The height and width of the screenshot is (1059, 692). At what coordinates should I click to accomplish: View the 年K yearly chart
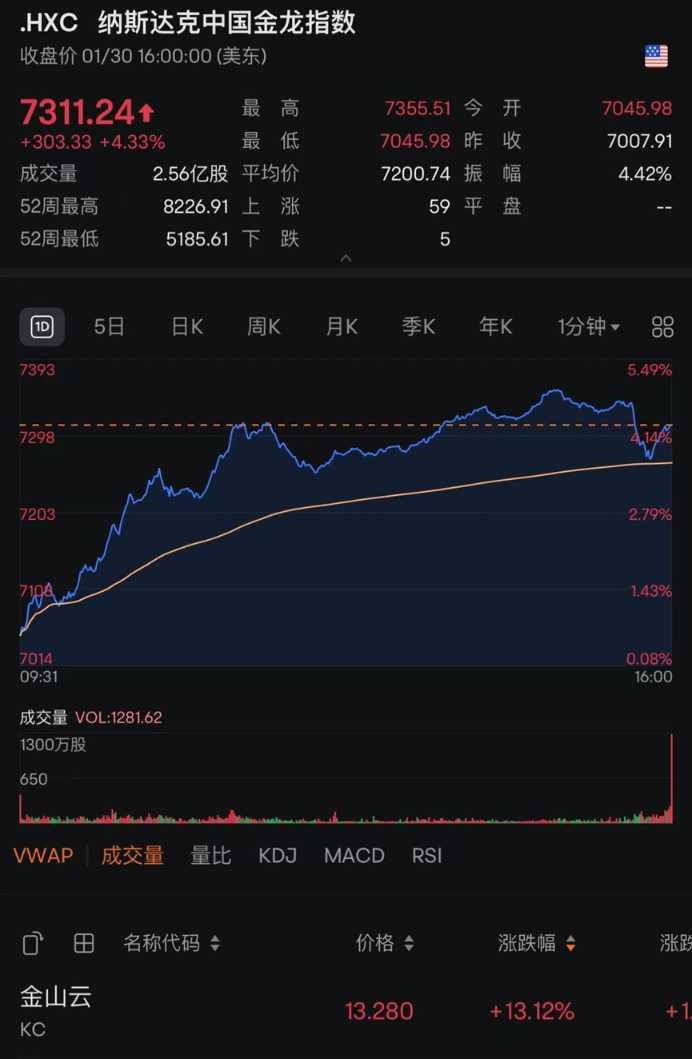[496, 326]
